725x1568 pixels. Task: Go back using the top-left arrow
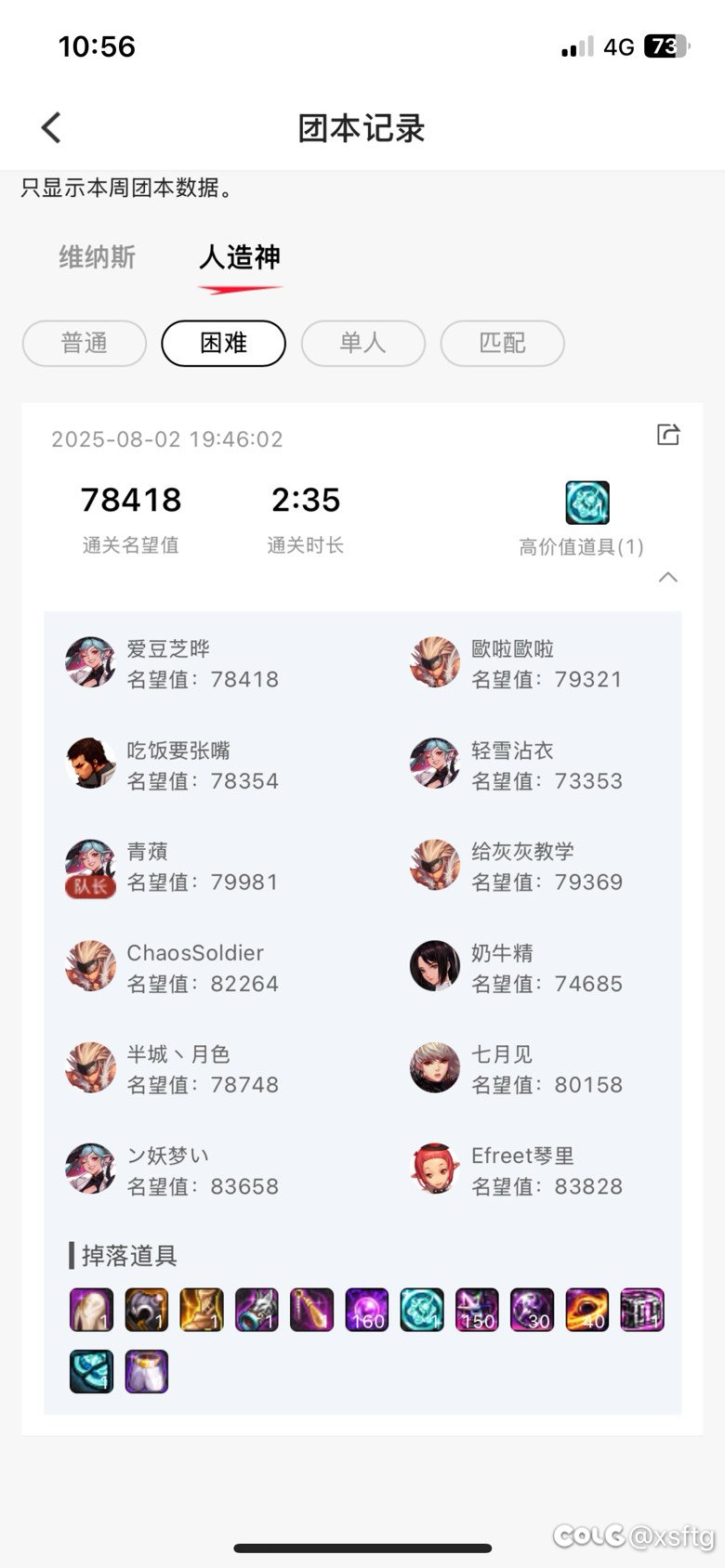click(x=51, y=127)
